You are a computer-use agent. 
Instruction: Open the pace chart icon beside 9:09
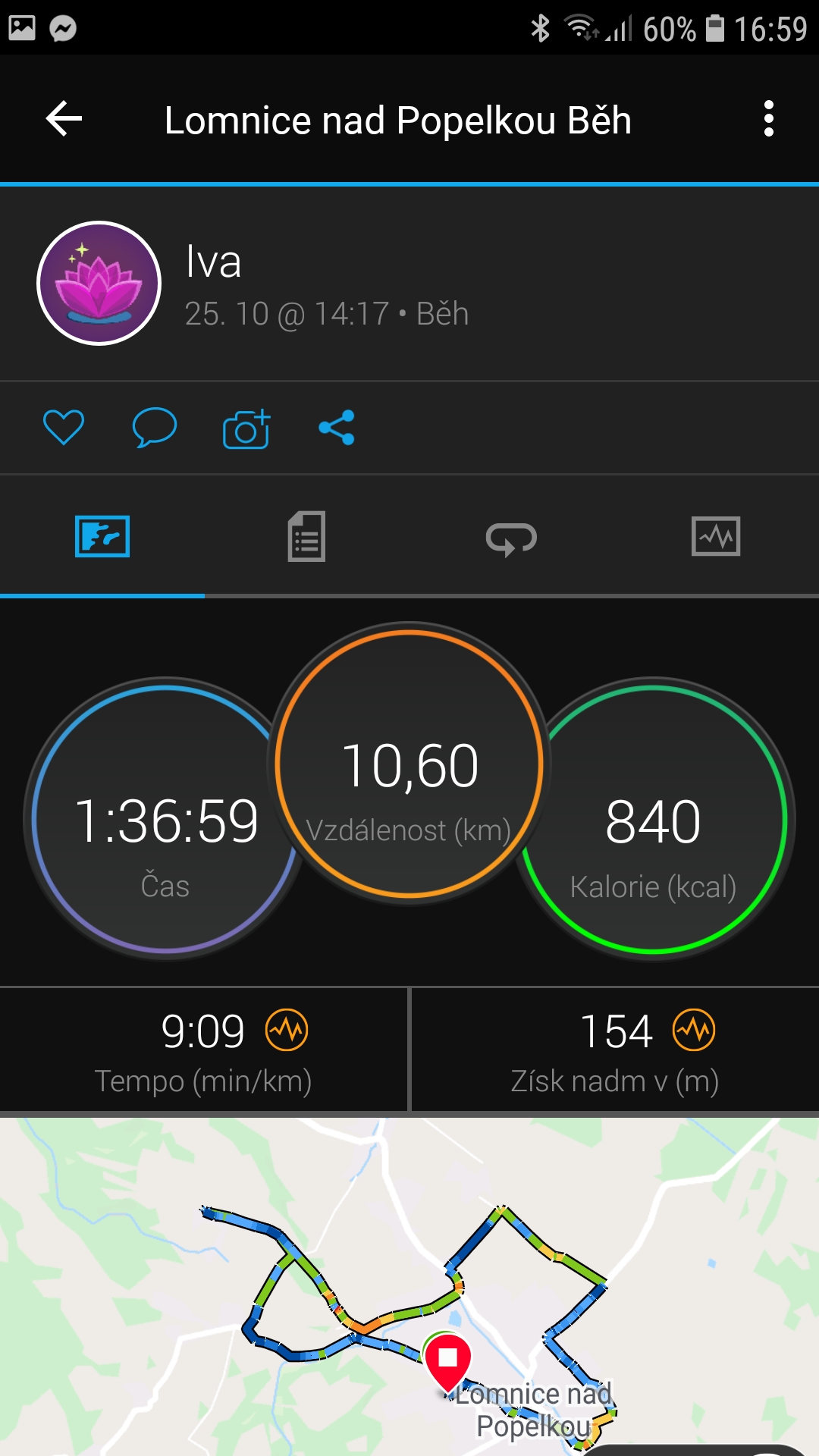287,1030
